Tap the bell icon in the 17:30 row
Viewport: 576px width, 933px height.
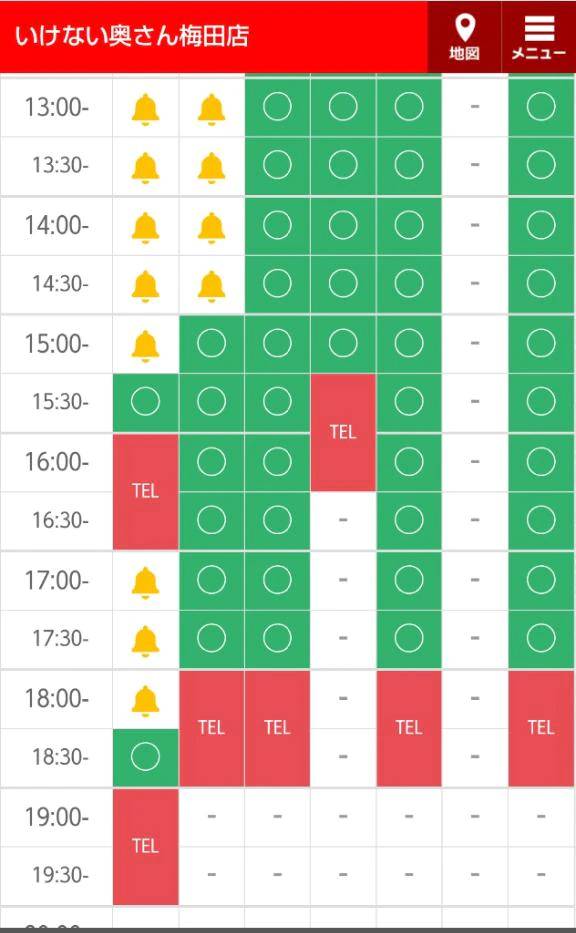(x=145, y=640)
